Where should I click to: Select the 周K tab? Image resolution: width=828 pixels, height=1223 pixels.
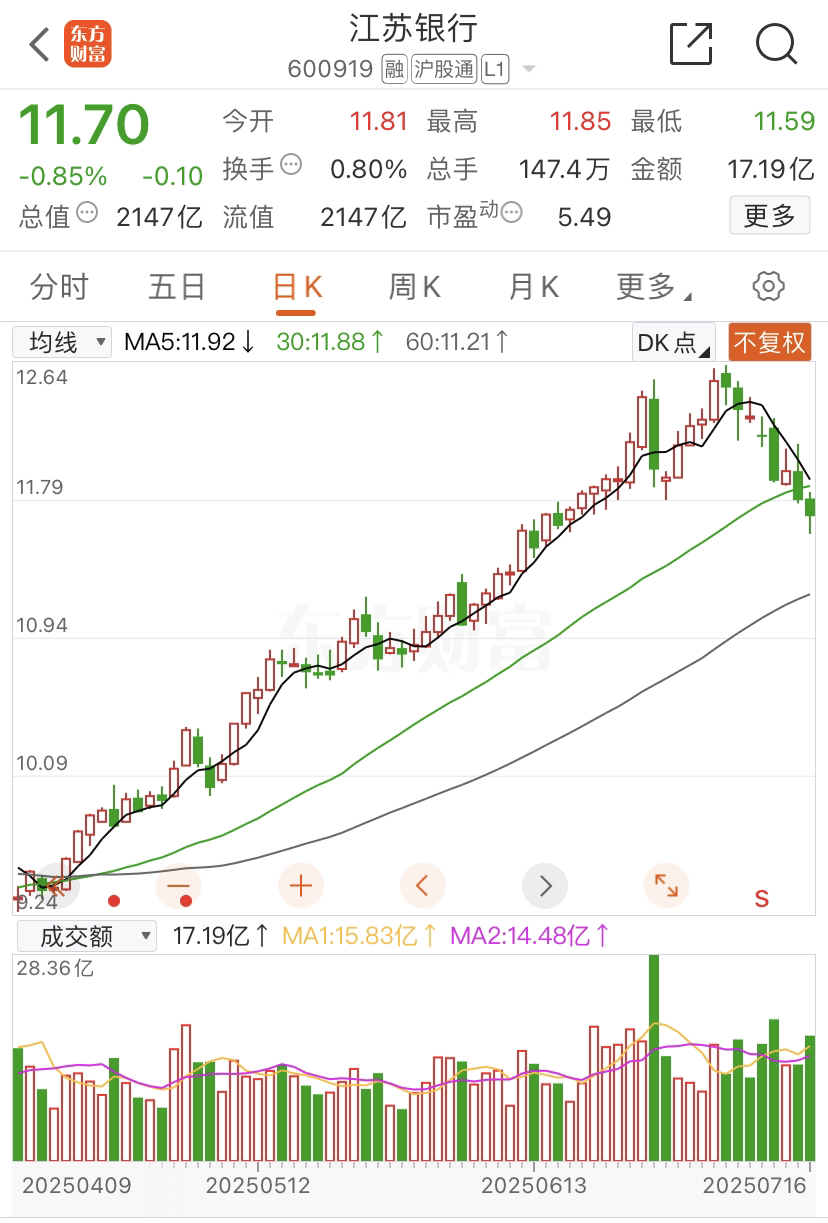pos(414,288)
